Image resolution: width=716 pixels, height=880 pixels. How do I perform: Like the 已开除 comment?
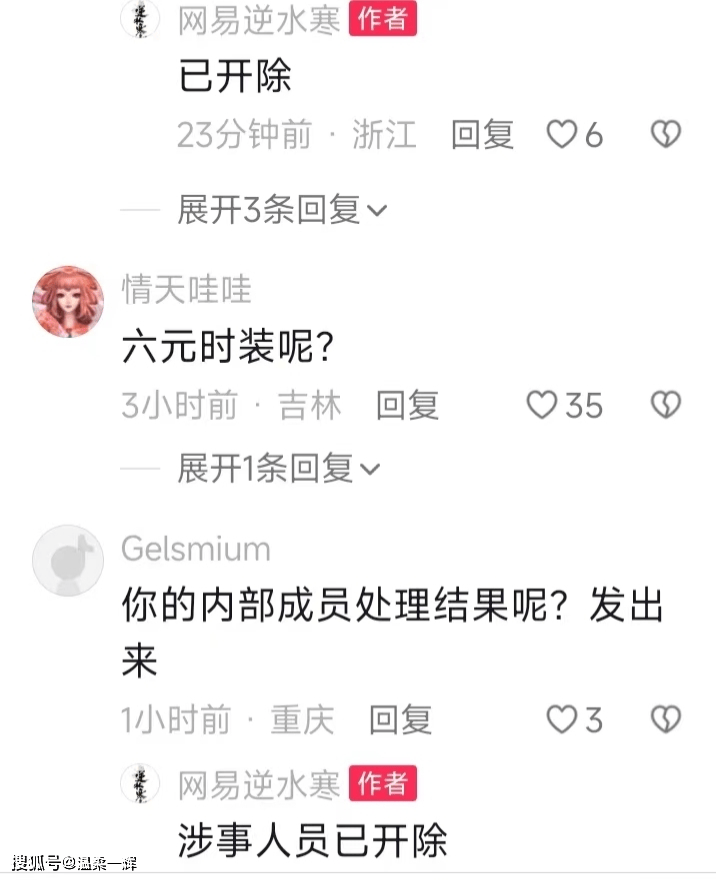[562, 135]
